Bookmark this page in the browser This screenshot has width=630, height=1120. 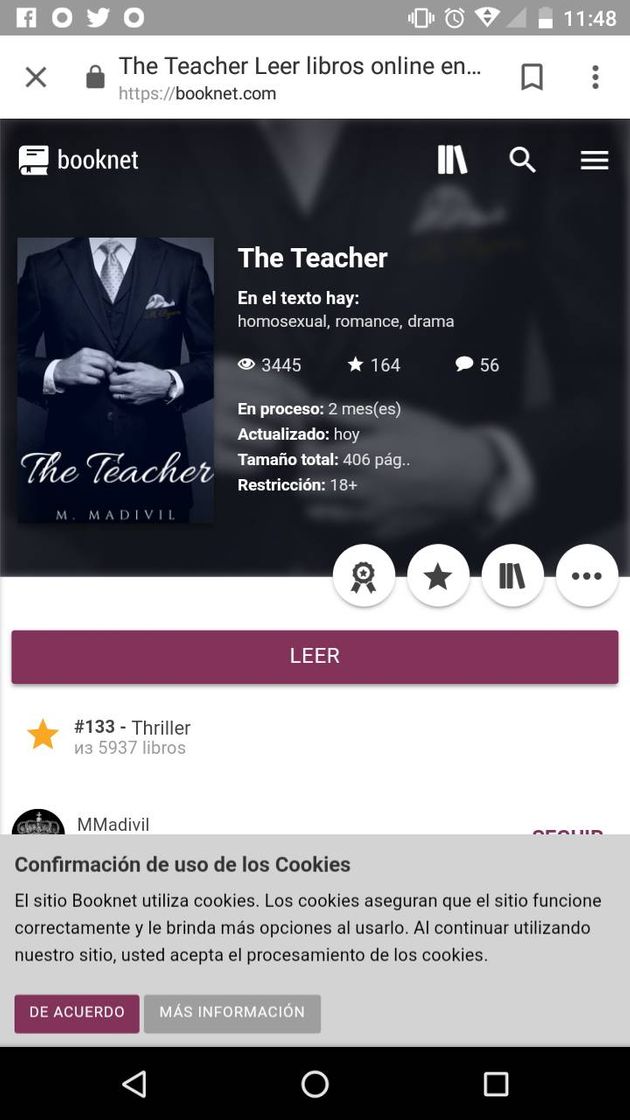pos(532,77)
